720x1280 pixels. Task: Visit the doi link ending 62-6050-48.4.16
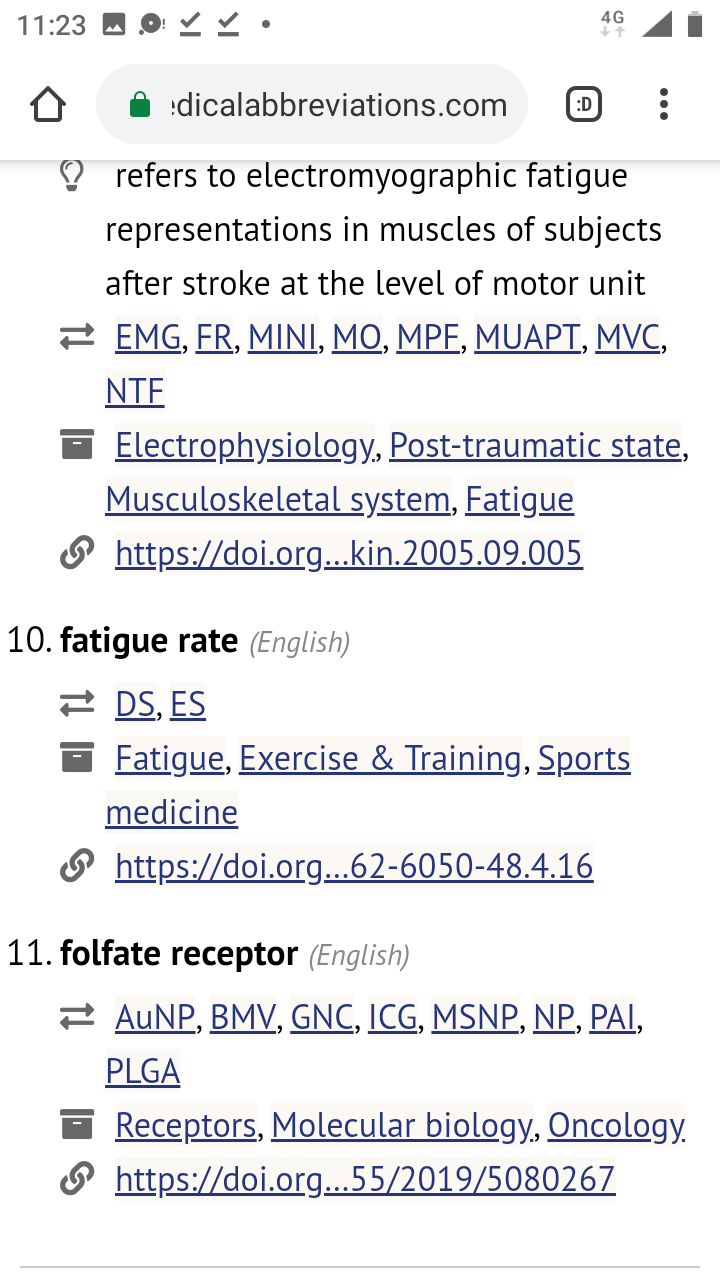(354, 867)
